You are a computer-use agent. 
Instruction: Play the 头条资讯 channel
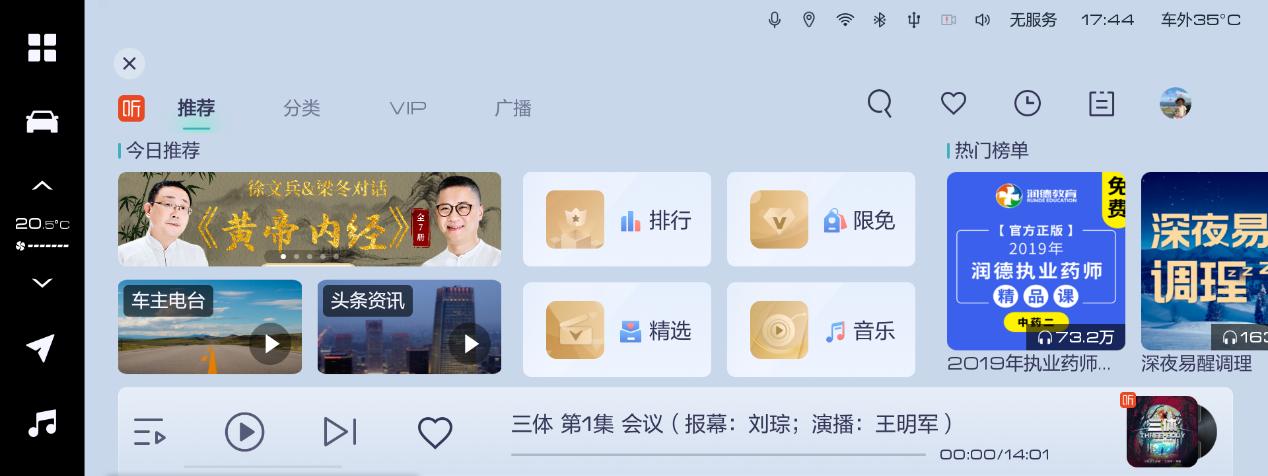click(469, 343)
